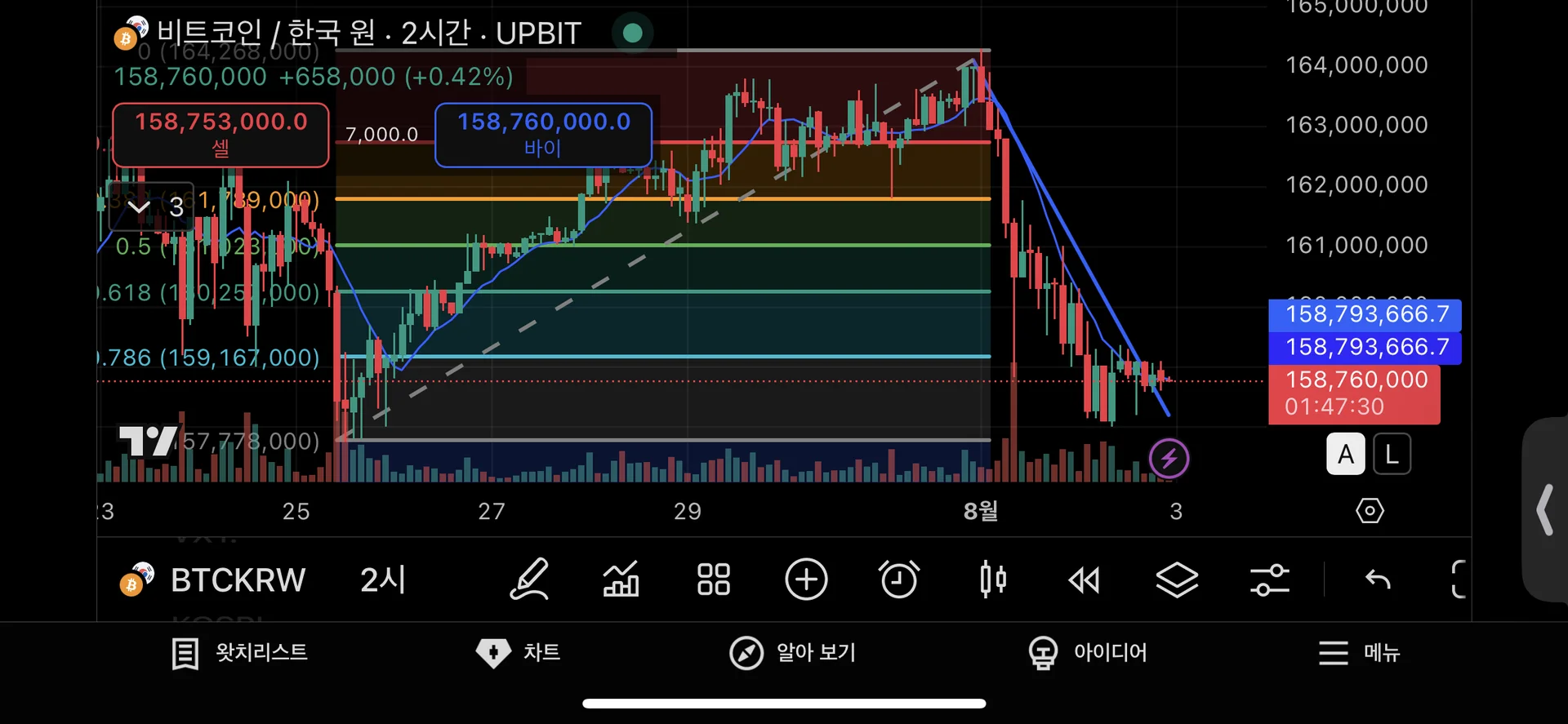Tap the 바이 (buy) price button
The image size is (1568, 724).
(x=543, y=135)
